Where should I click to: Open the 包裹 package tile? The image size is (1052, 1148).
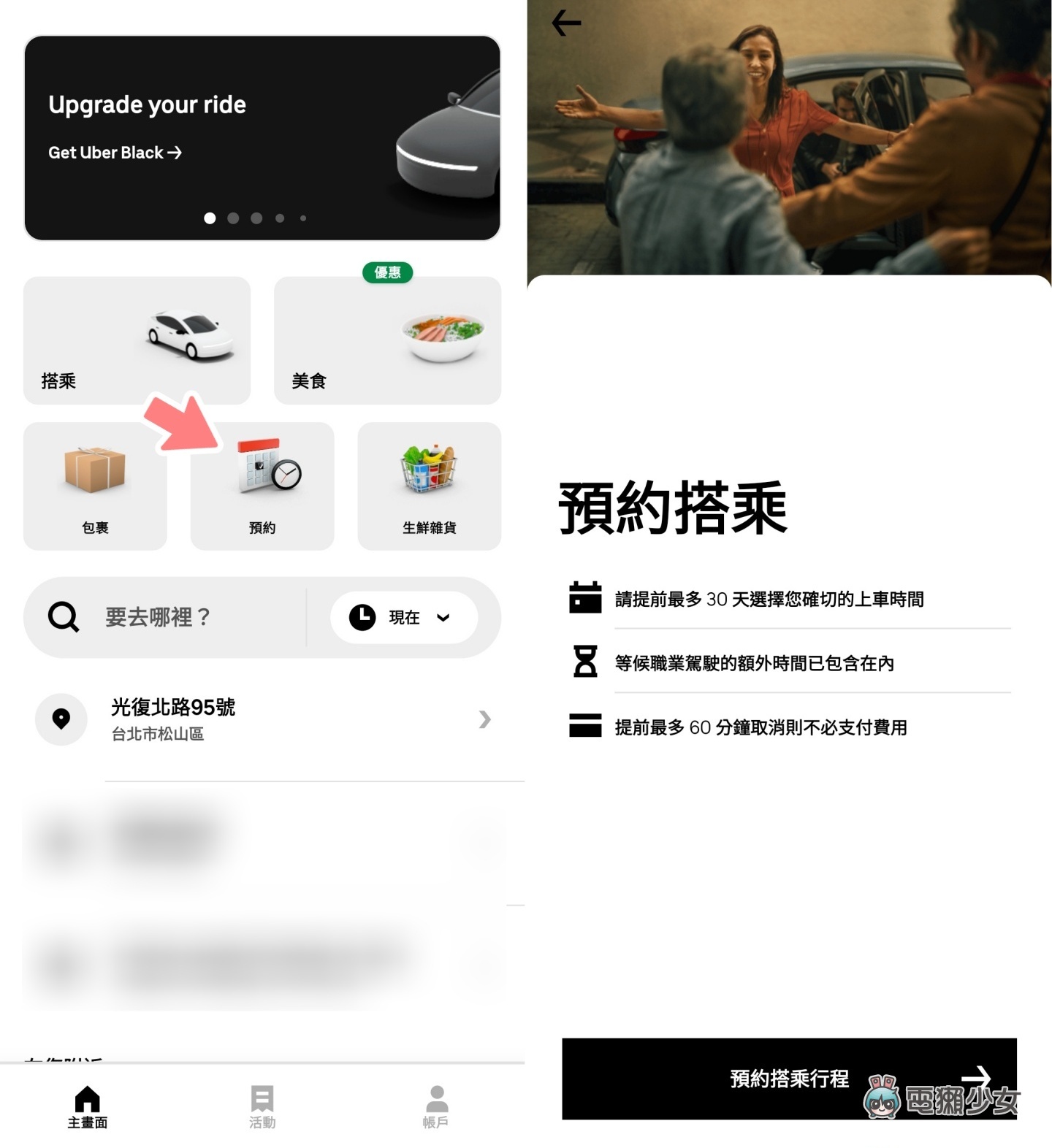click(x=95, y=486)
